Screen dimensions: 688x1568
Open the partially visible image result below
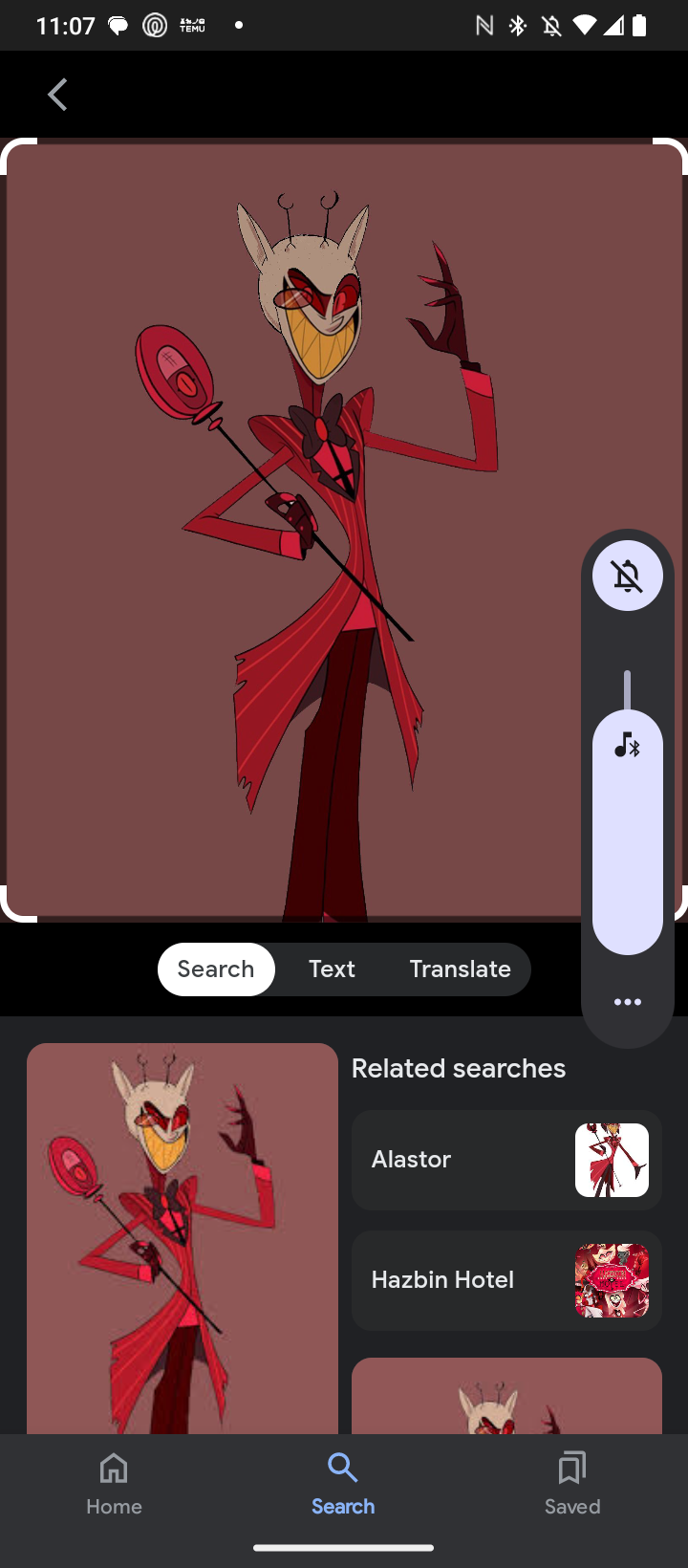[506, 1396]
